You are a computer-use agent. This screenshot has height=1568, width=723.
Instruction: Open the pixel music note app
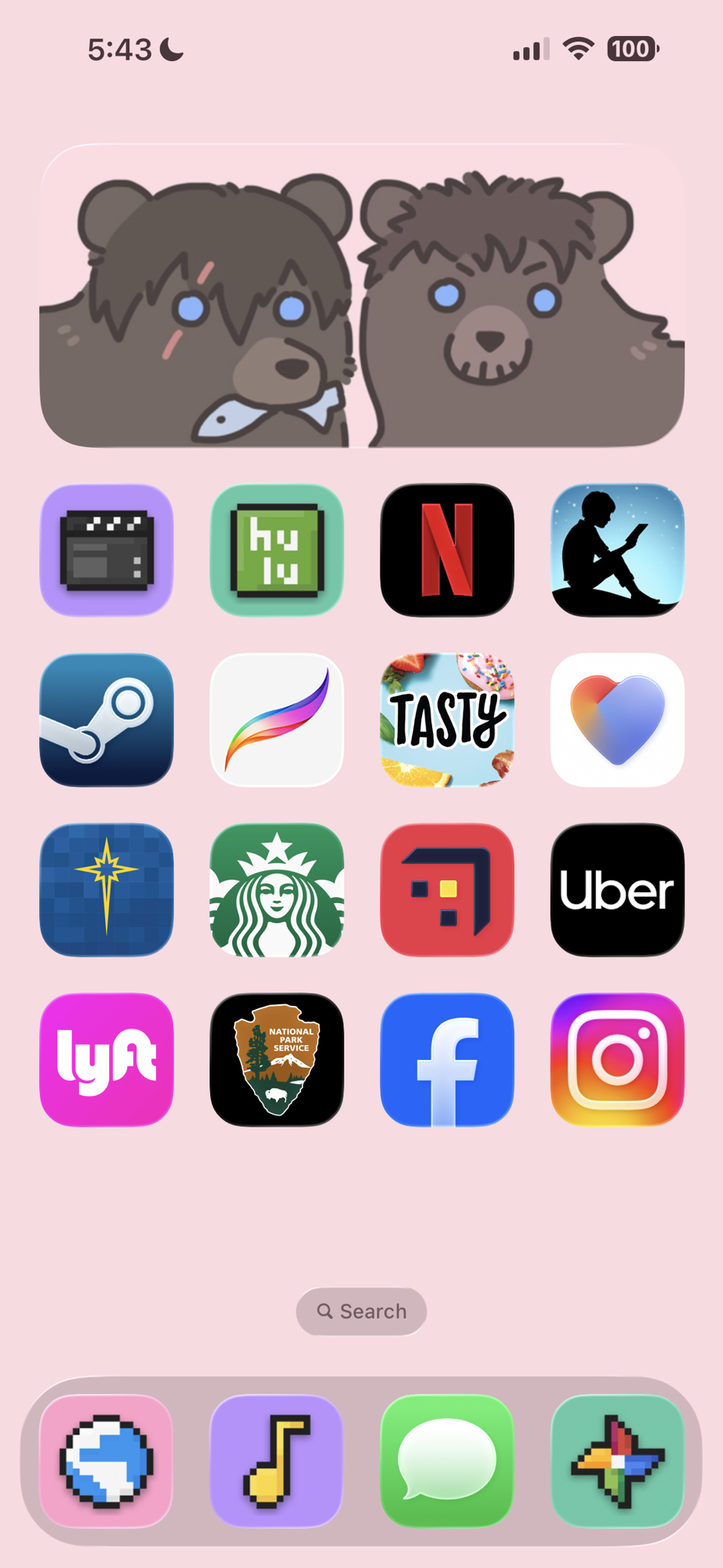(277, 1461)
